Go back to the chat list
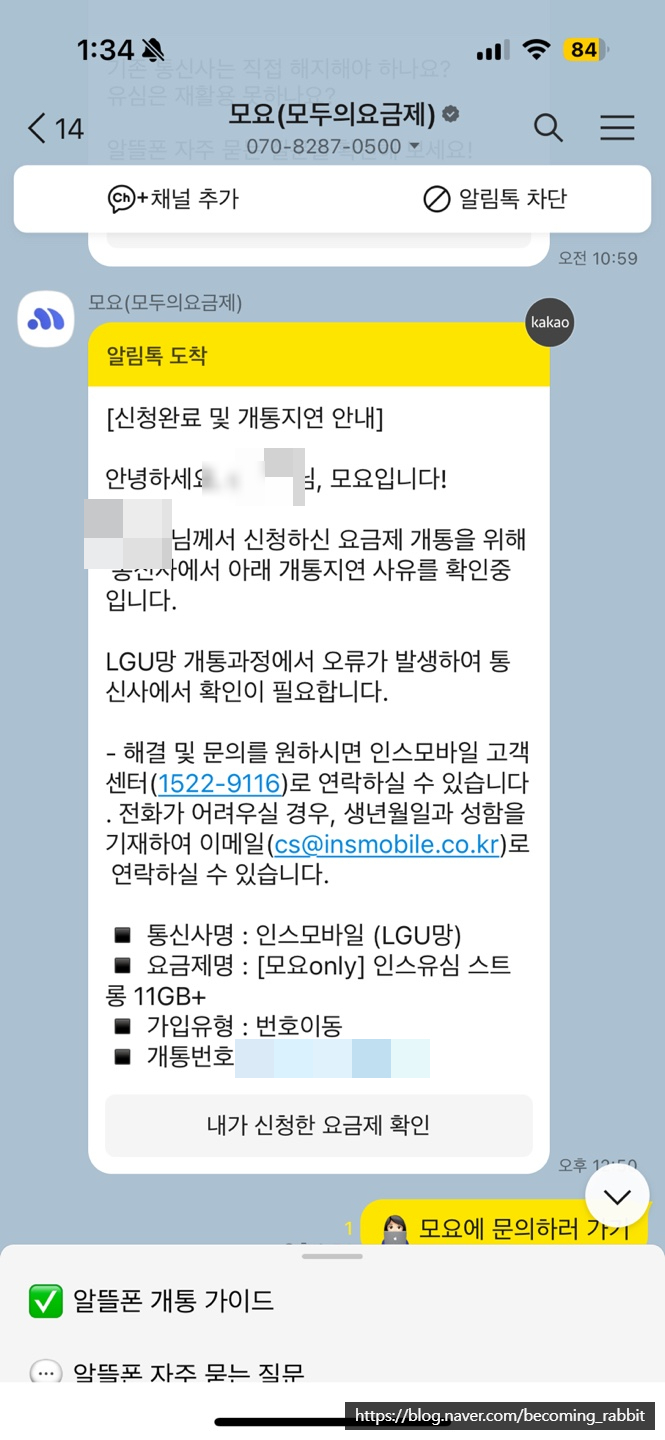This screenshot has height=1440, width=665. pyautogui.click(x=55, y=128)
